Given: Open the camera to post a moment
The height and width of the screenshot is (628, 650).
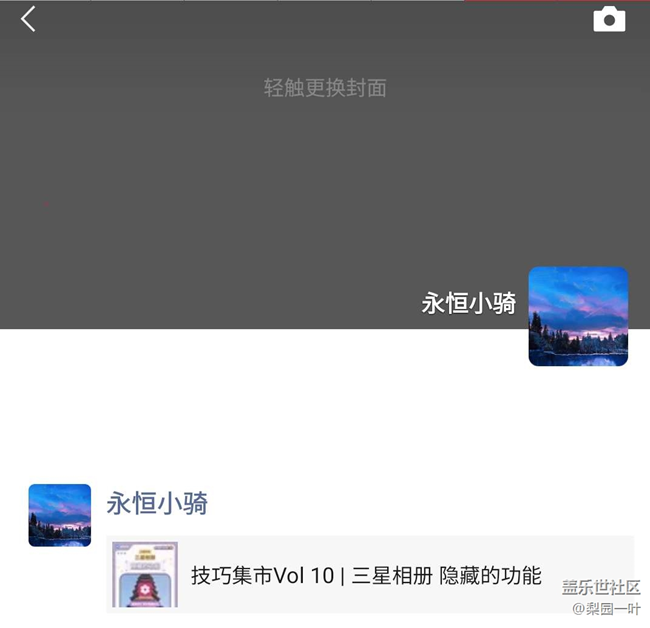Looking at the screenshot, I should click(609, 20).
